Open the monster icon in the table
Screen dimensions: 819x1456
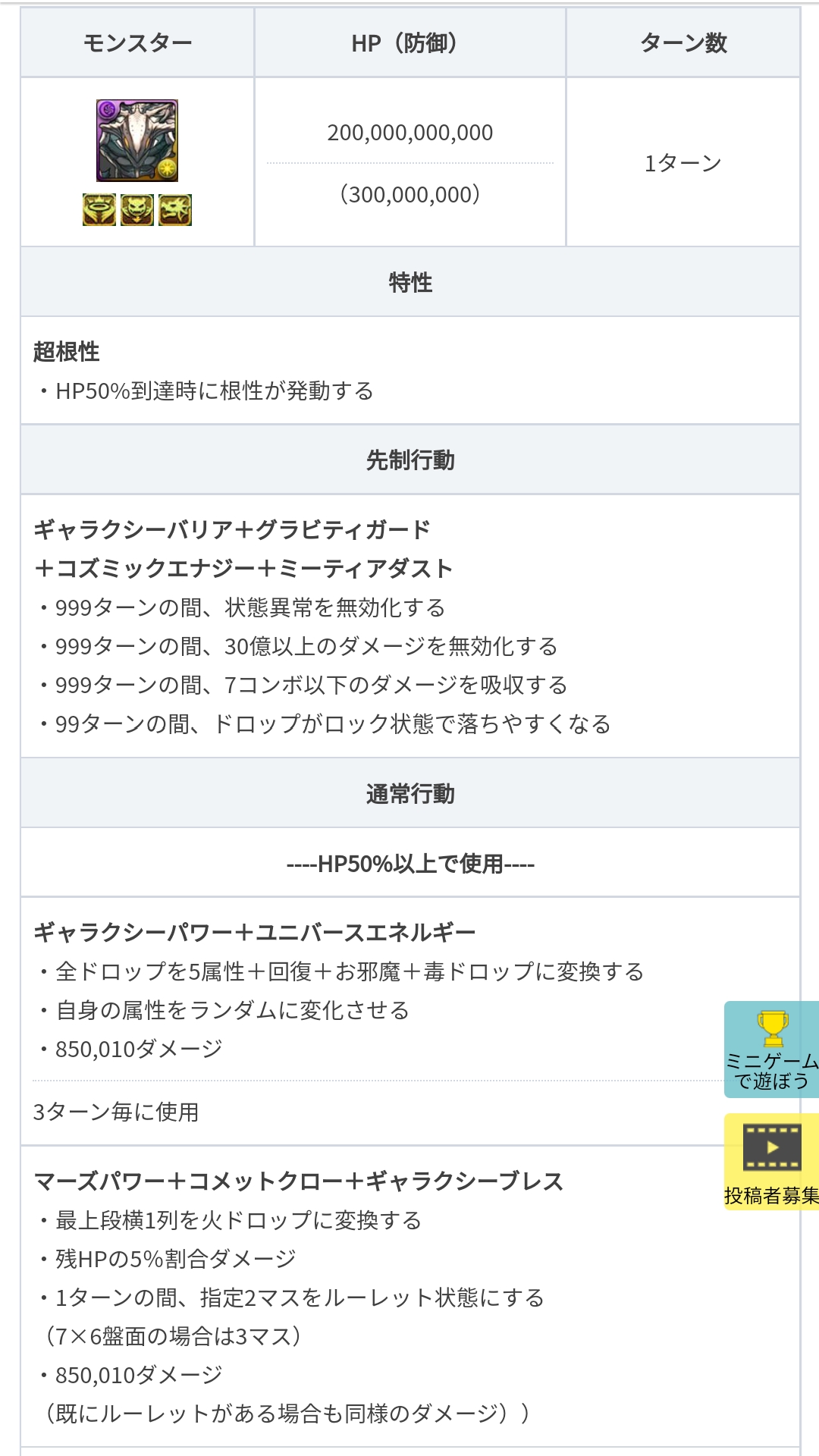tap(137, 140)
